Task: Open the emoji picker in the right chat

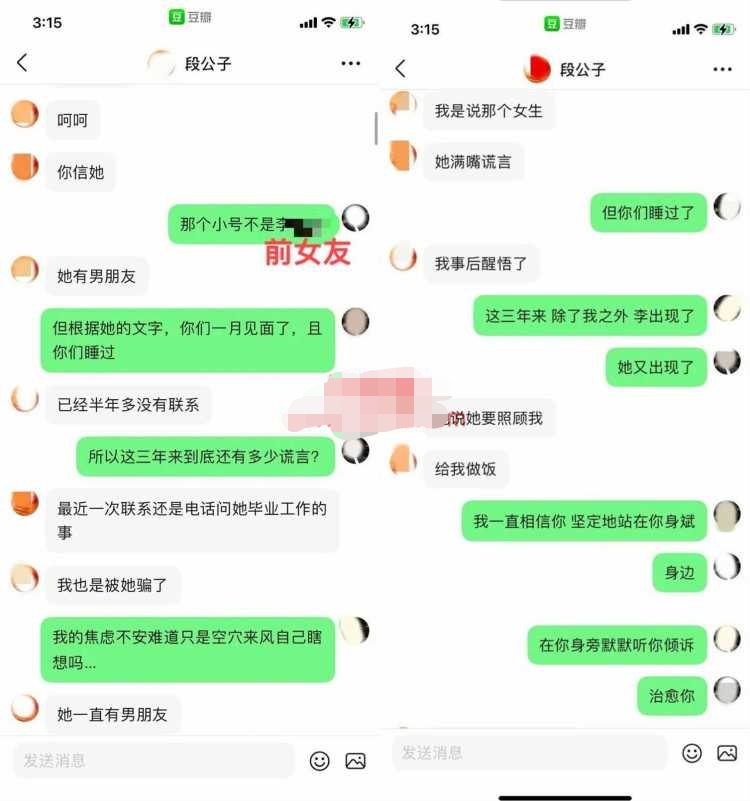Action: (692, 753)
